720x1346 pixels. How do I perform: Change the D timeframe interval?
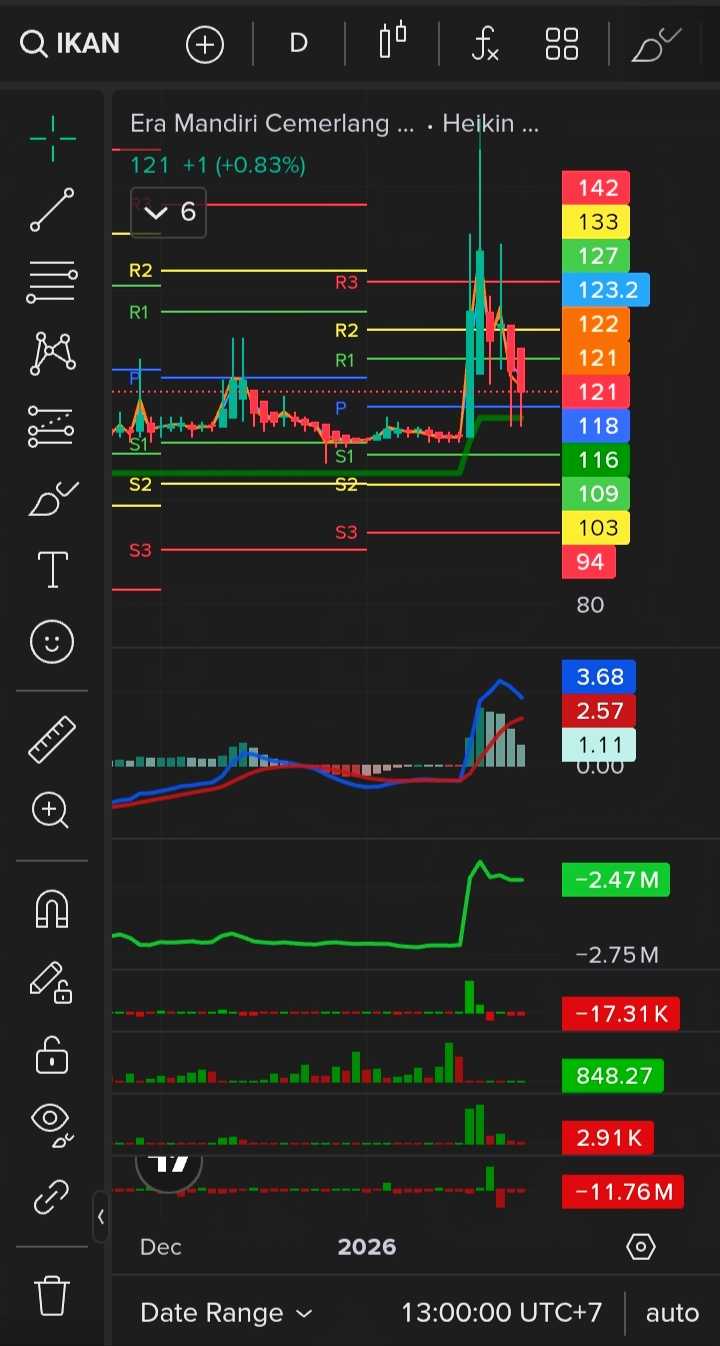(298, 44)
